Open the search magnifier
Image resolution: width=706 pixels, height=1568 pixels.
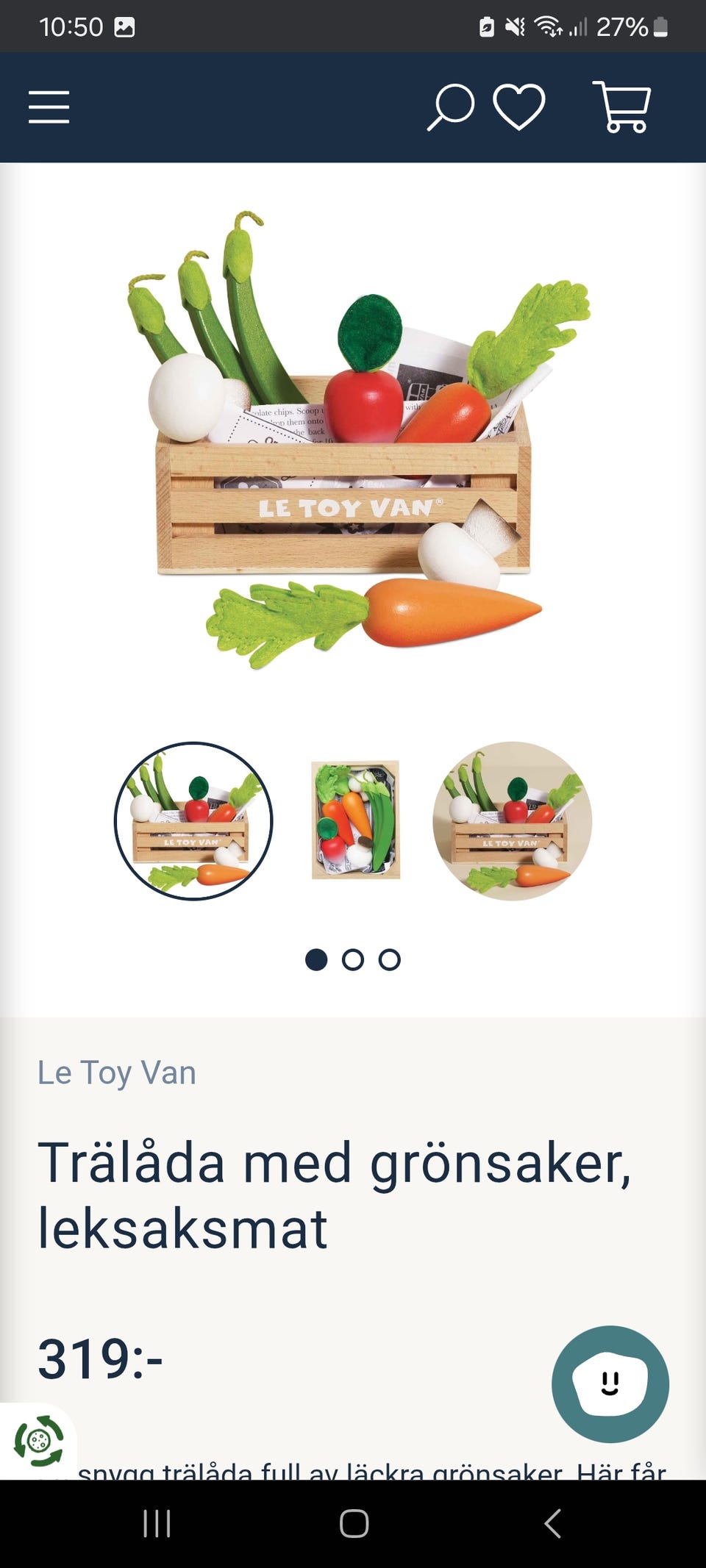point(450,107)
